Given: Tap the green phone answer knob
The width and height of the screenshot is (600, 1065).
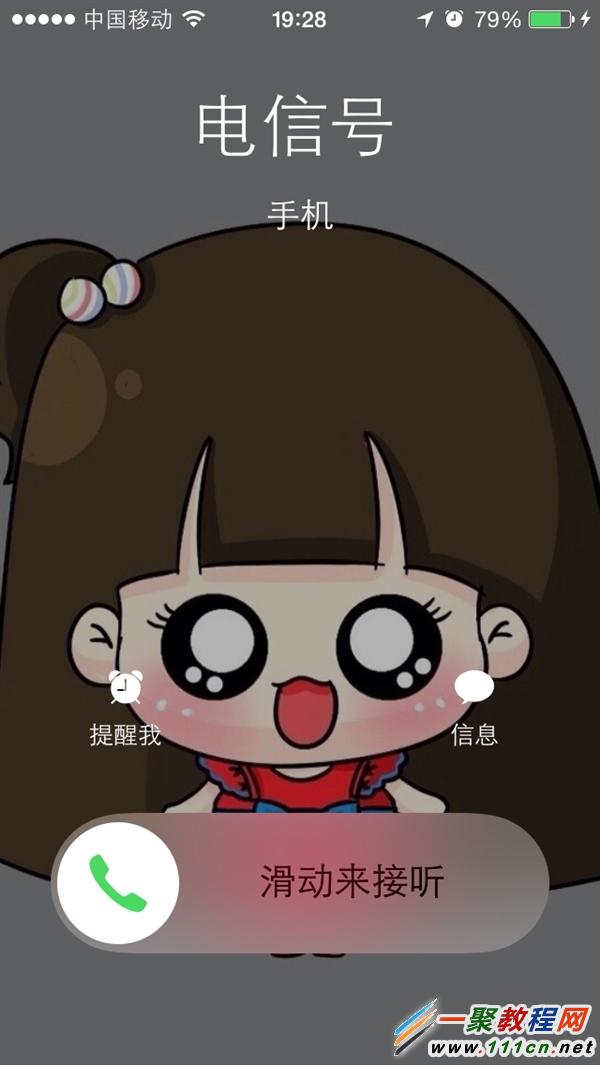Looking at the screenshot, I should tap(118, 883).
